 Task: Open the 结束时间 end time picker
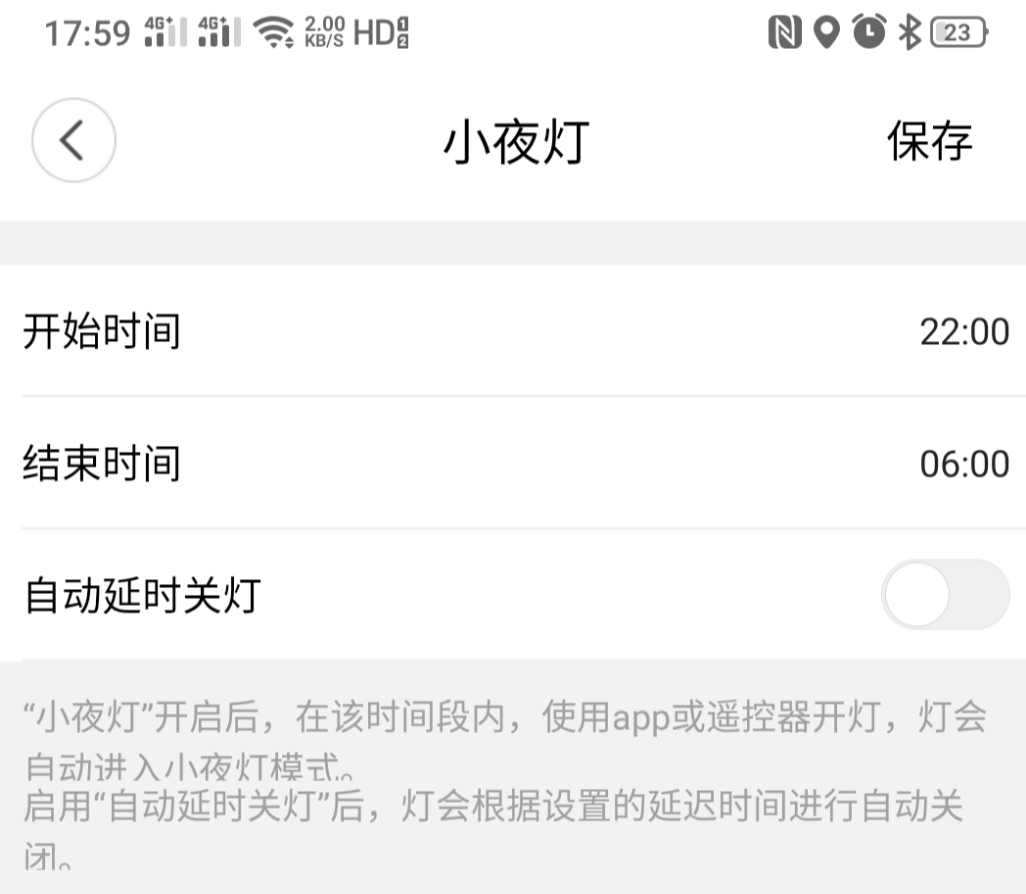[512, 463]
